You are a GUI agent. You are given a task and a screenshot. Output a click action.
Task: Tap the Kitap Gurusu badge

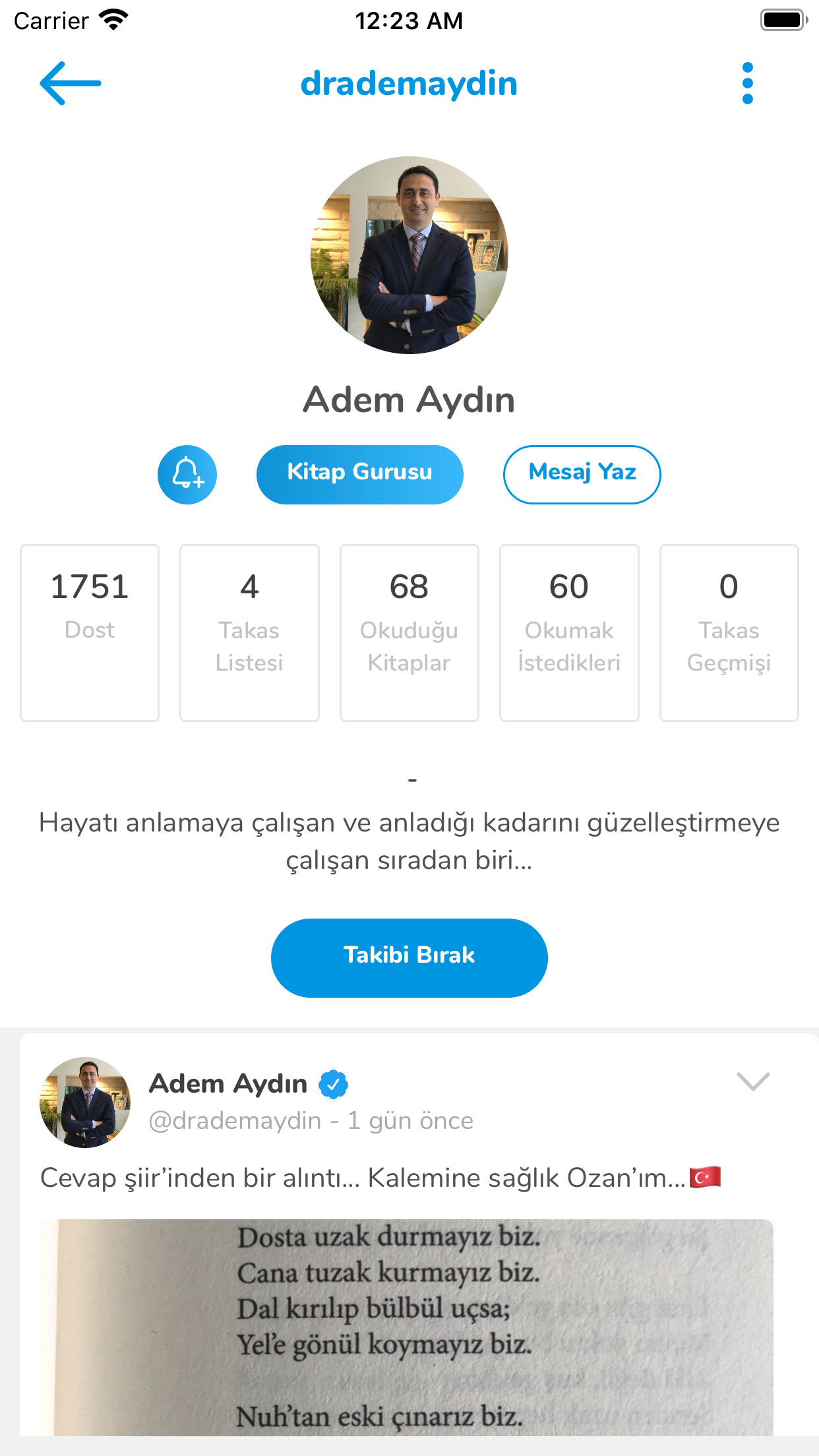click(359, 475)
